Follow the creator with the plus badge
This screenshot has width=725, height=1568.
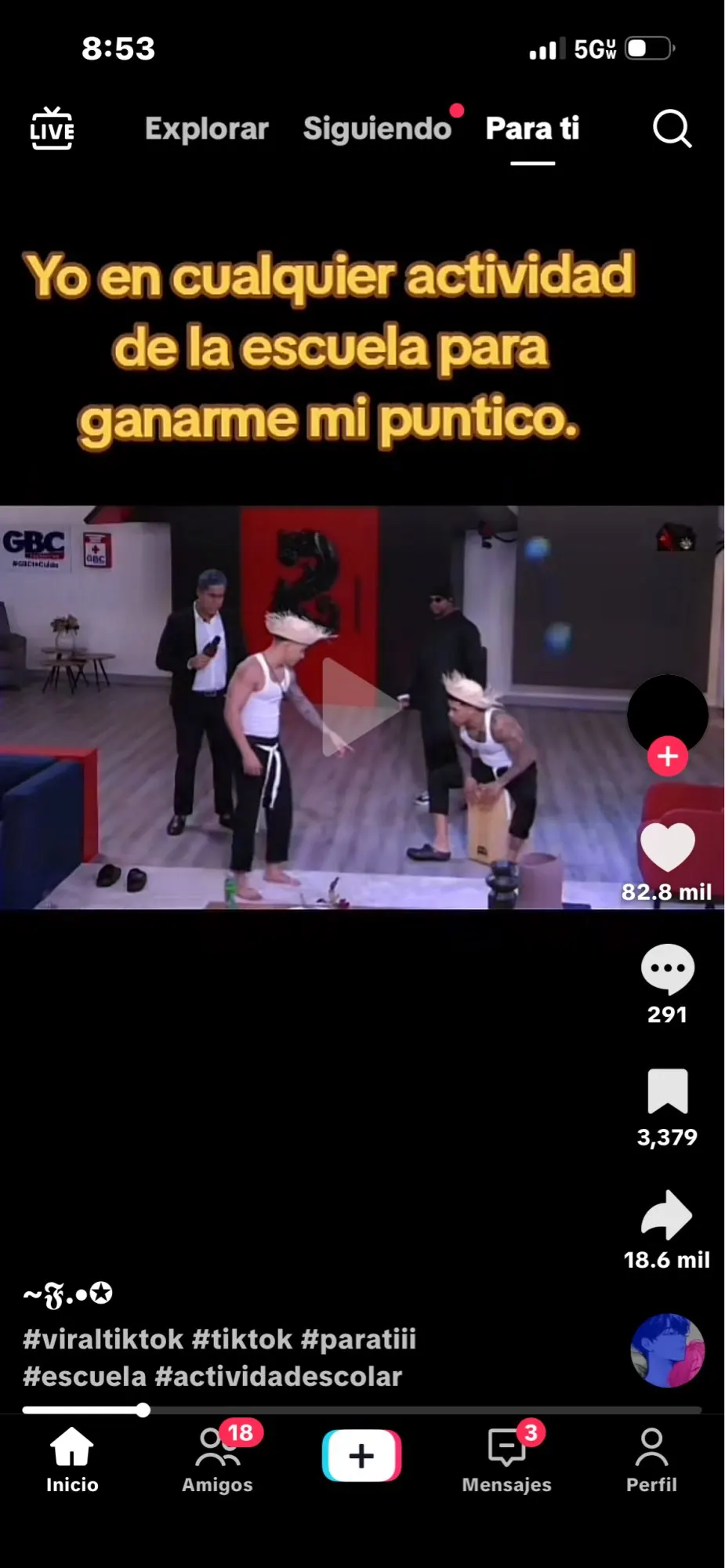click(668, 757)
